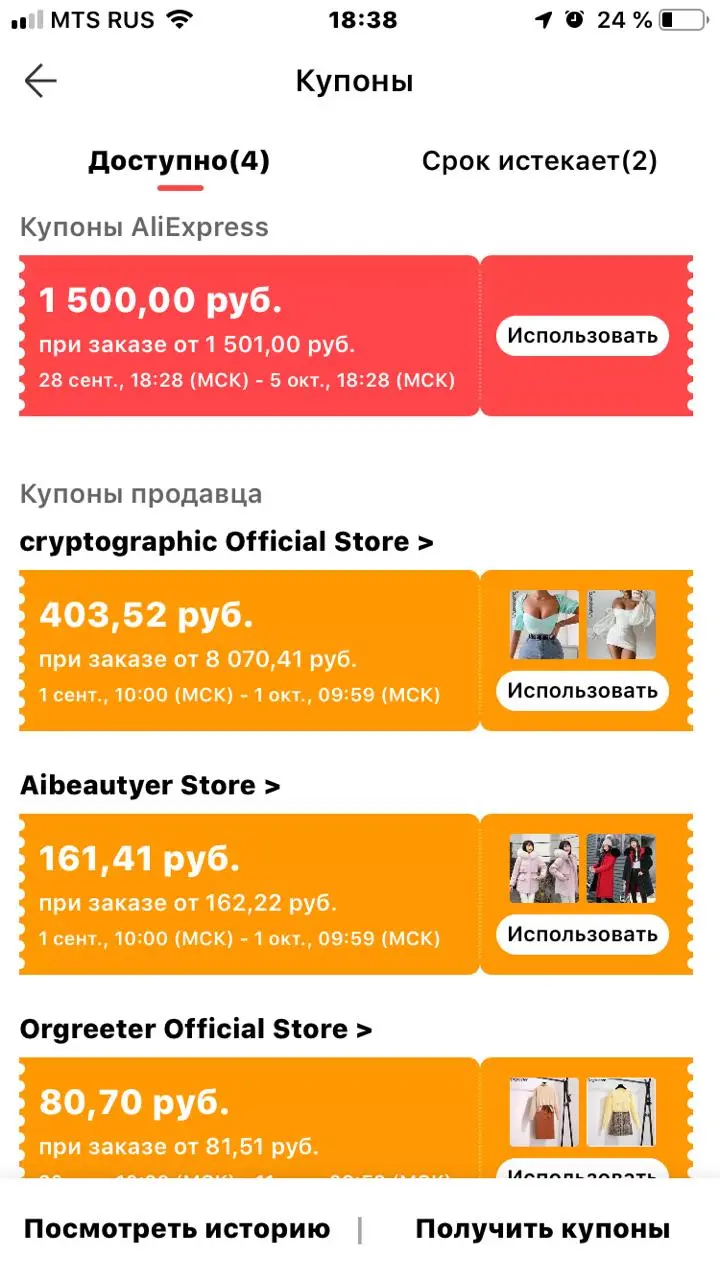Use the 161,41 руб. coupon
Screen dimensions: 720x1280
click(582, 934)
